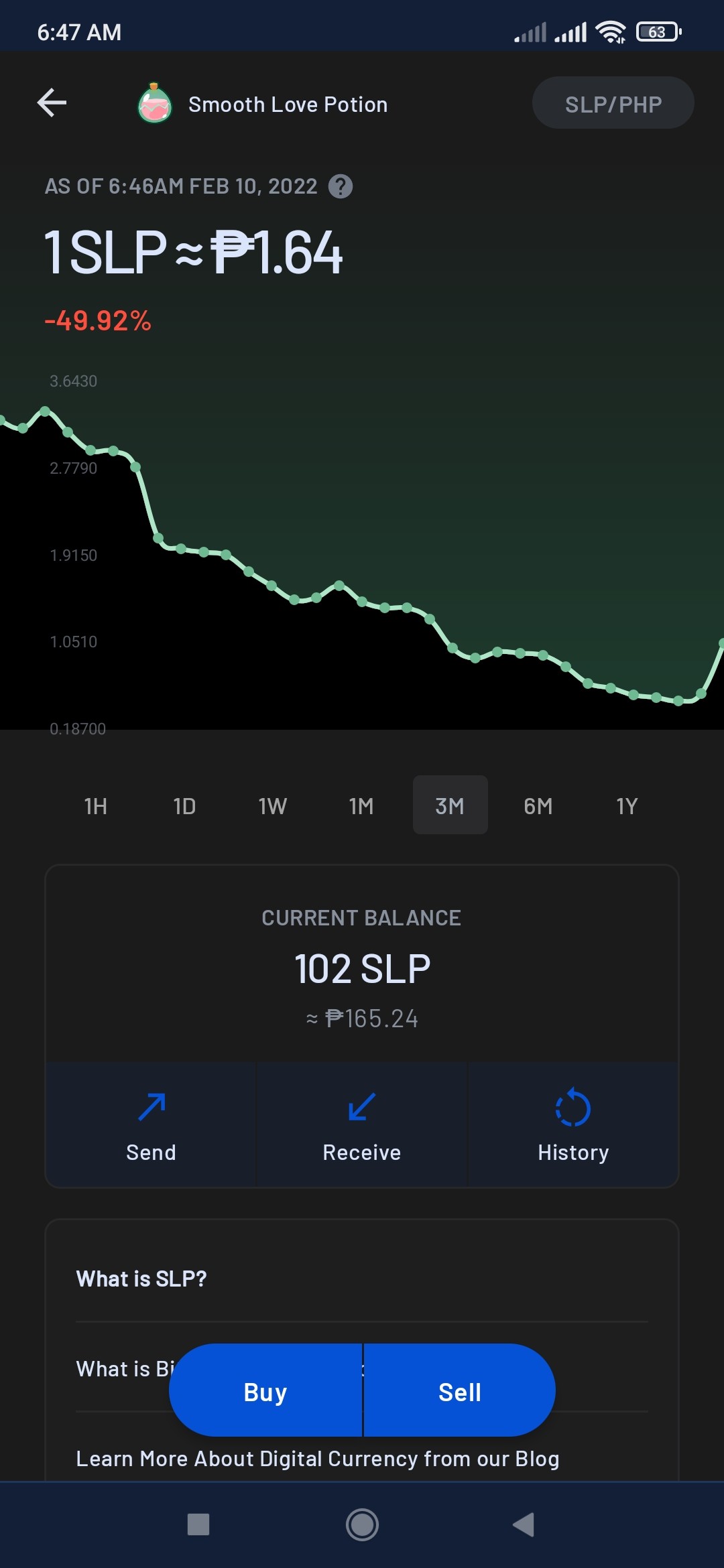Image resolution: width=724 pixels, height=1568 pixels.
Task: Tap the help question-mark icon beside the date
Action: (x=341, y=186)
